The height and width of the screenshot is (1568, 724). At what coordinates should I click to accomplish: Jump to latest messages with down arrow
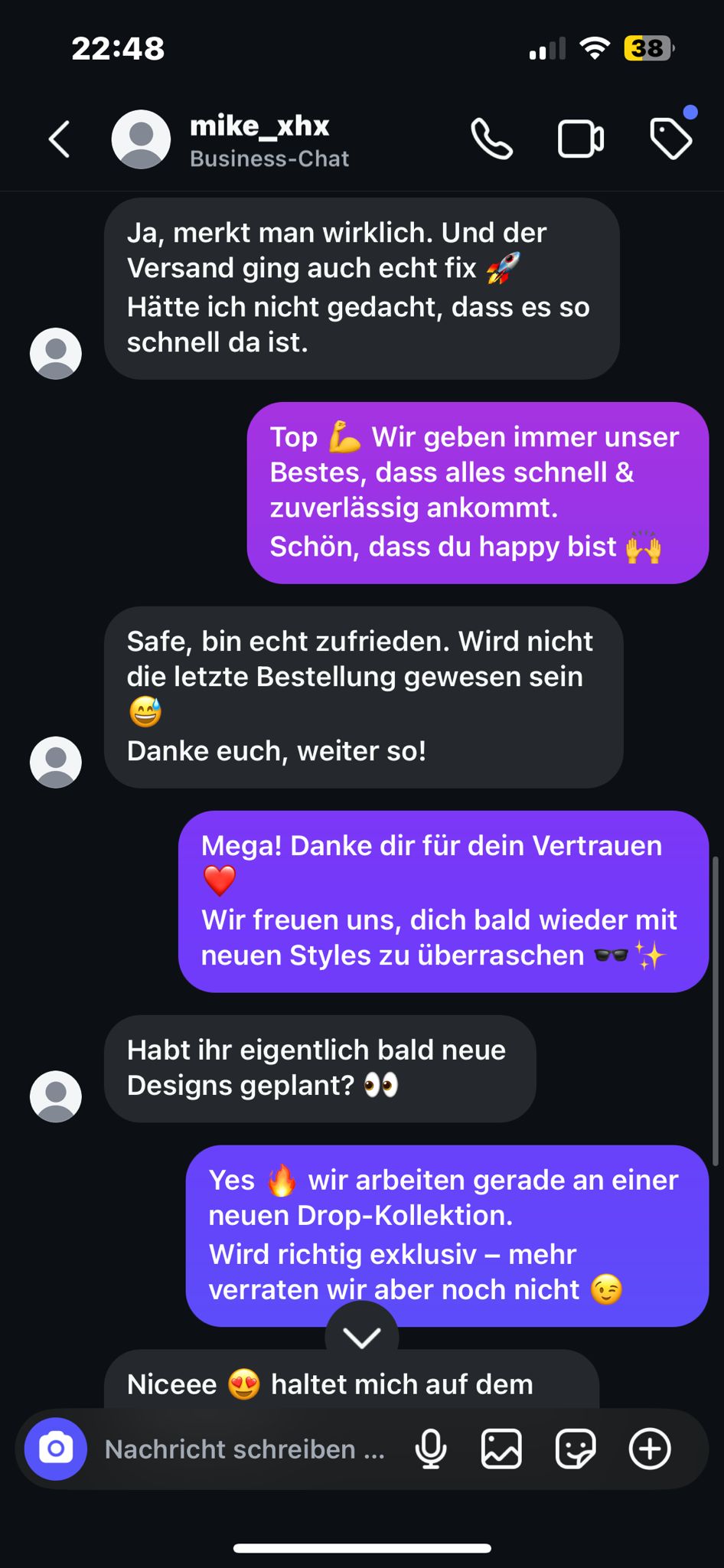(361, 1337)
